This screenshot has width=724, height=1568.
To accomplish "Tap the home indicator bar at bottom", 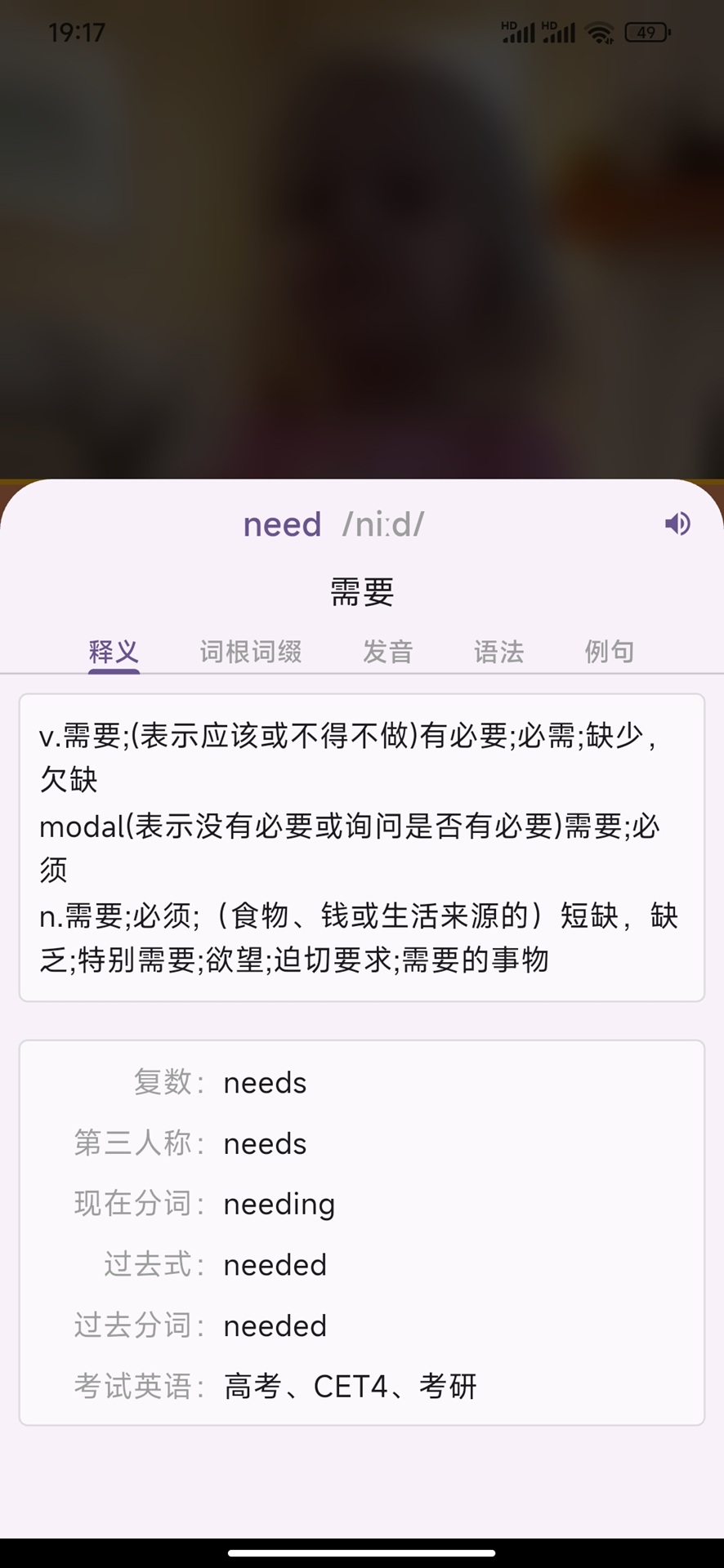I will coord(362,1552).
